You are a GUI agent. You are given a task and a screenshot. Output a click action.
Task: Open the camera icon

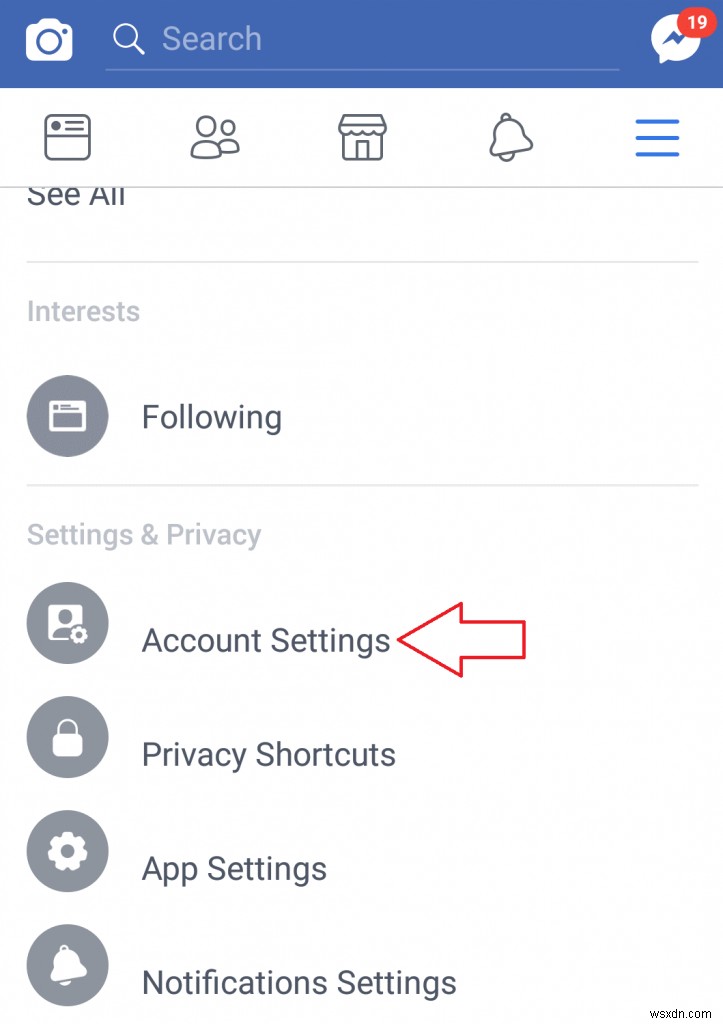click(x=48, y=40)
